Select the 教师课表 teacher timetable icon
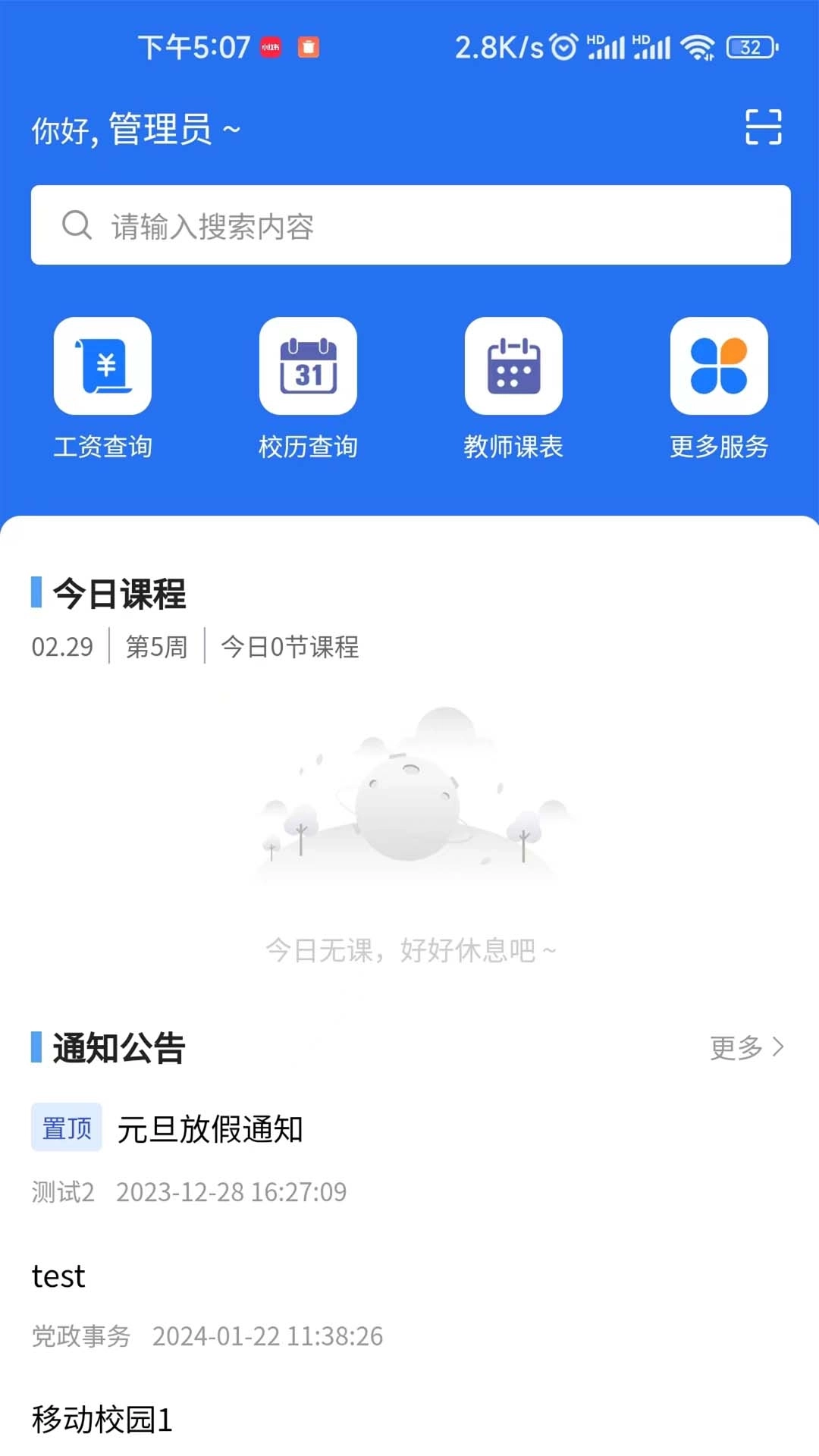This screenshot has width=819, height=1456. tap(513, 367)
